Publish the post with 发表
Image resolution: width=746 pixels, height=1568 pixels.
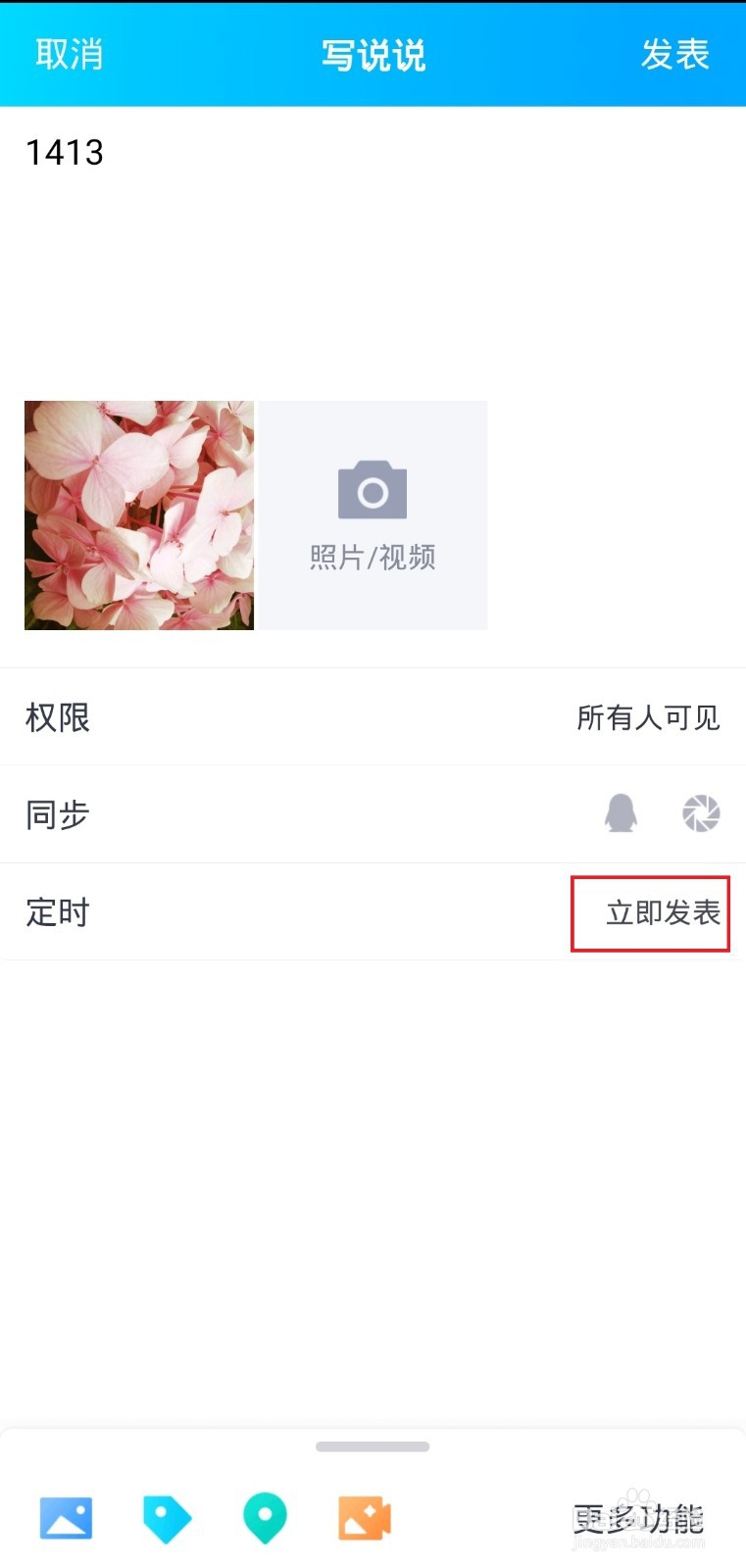[x=675, y=54]
